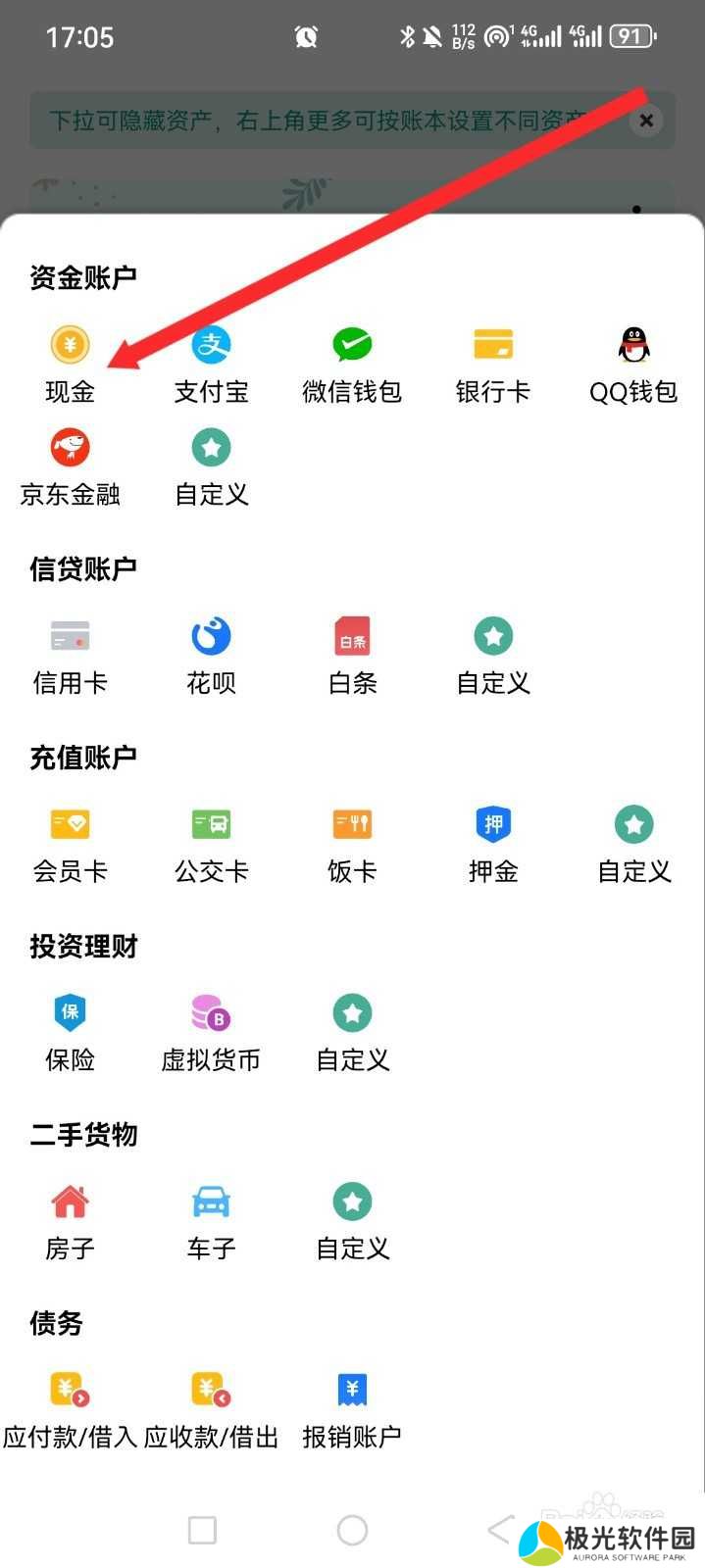The width and height of the screenshot is (705, 1568).
Task: Choose the 押金 deposit account
Action: 493,843
